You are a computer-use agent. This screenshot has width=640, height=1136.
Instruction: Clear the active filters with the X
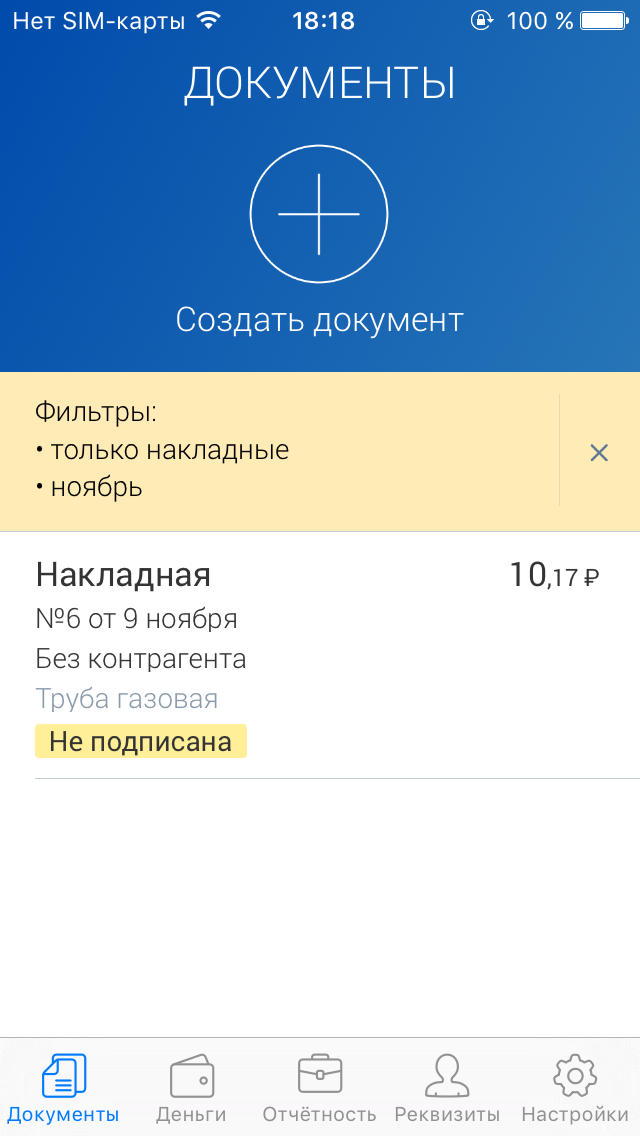coord(599,453)
